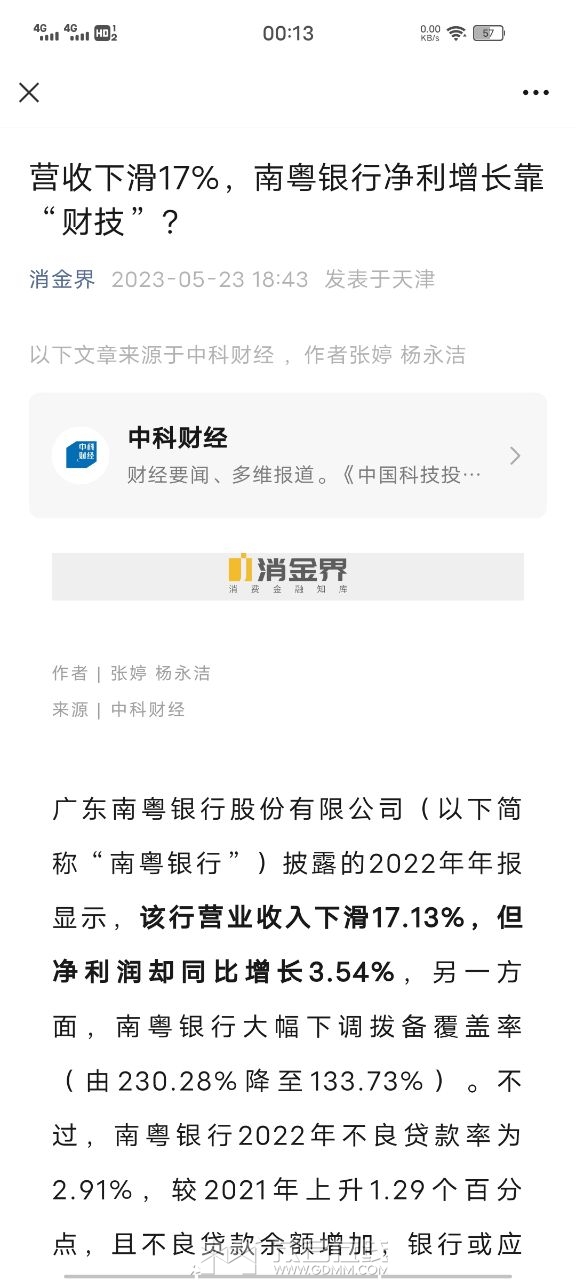Open the 中科财经 source account card
This screenshot has height=1280, width=576.
click(288, 456)
